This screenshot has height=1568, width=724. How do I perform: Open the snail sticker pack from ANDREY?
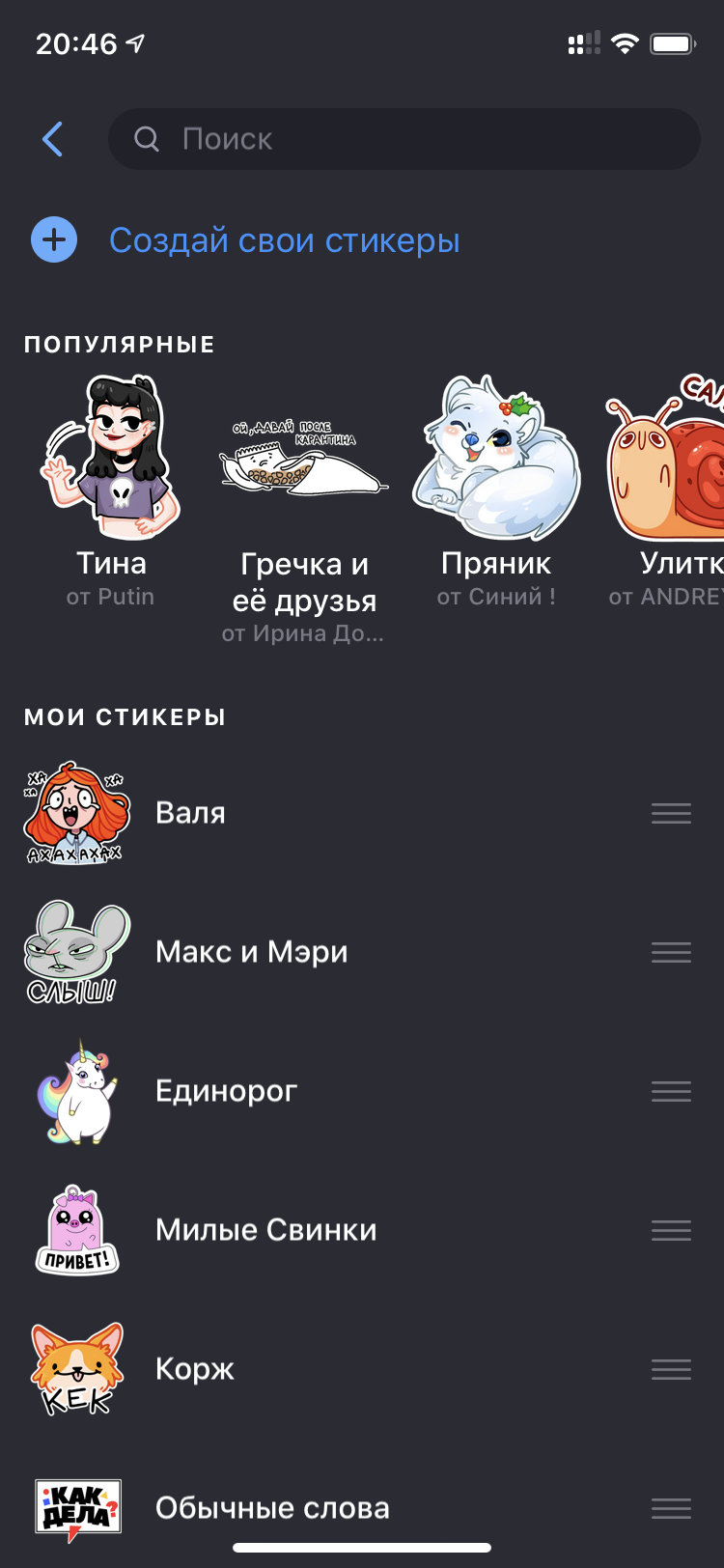pyautogui.click(x=666, y=491)
